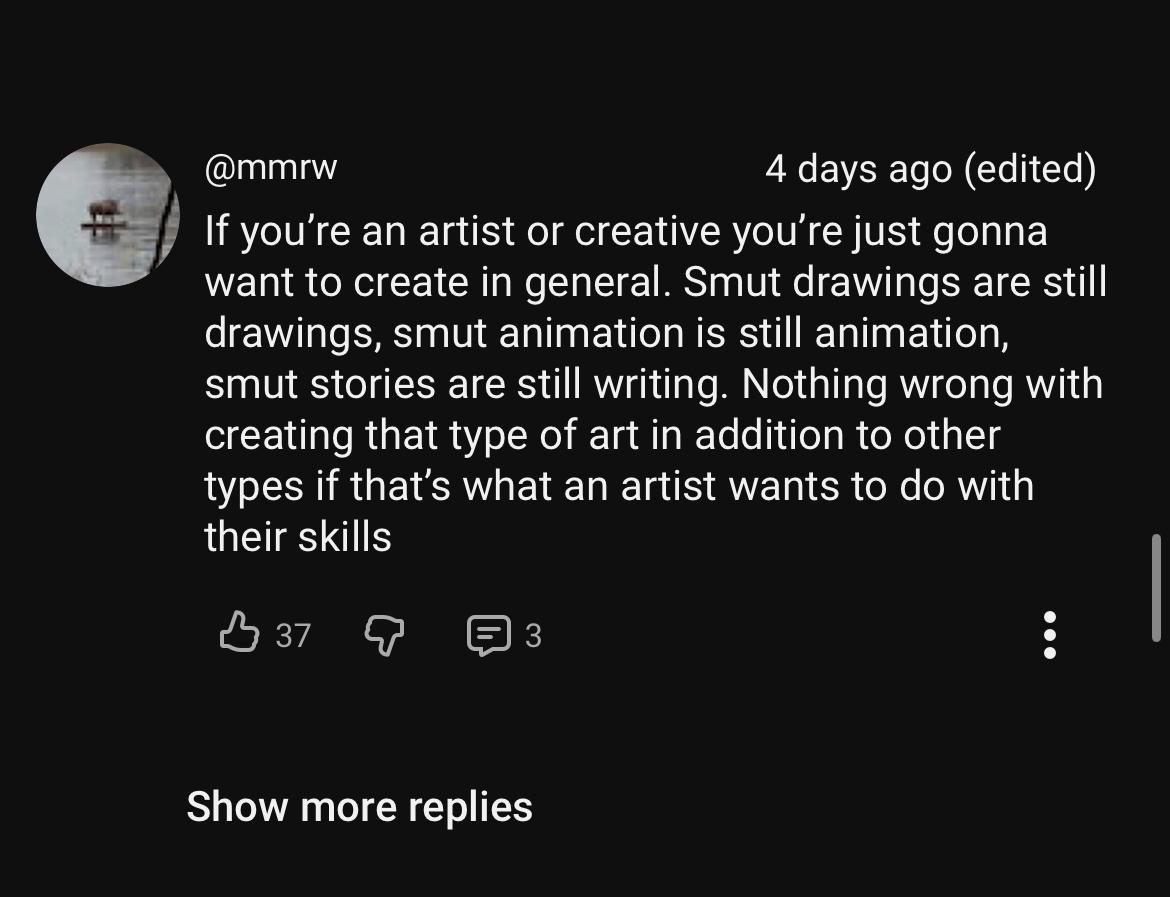This screenshot has height=897, width=1170.
Task: Dislike the comment by @mmrw
Action: click(384, 634)
